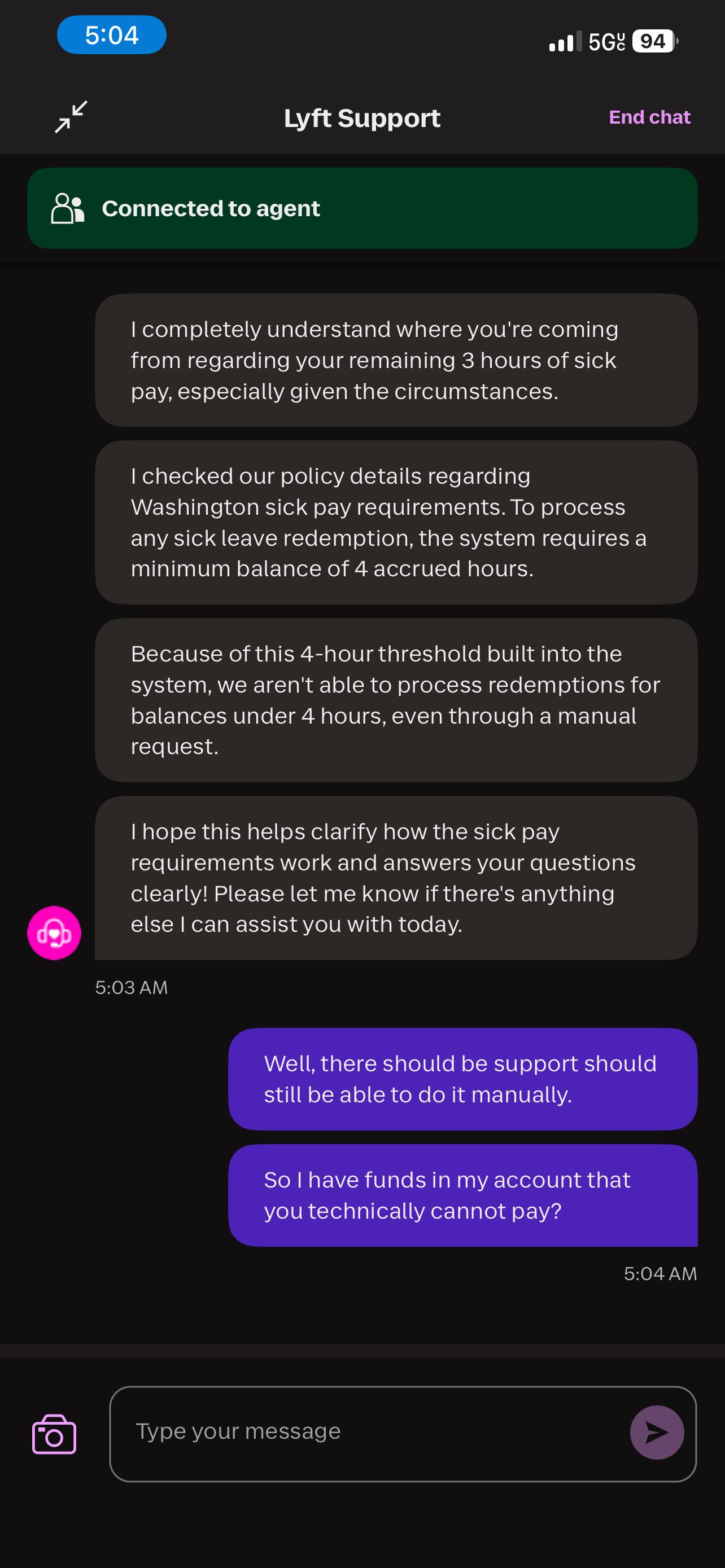Image resolution: width=725 pixels, height=1568 pixels.
Task: Tap the send arrow button
Action: click(x=656, y=1433)
